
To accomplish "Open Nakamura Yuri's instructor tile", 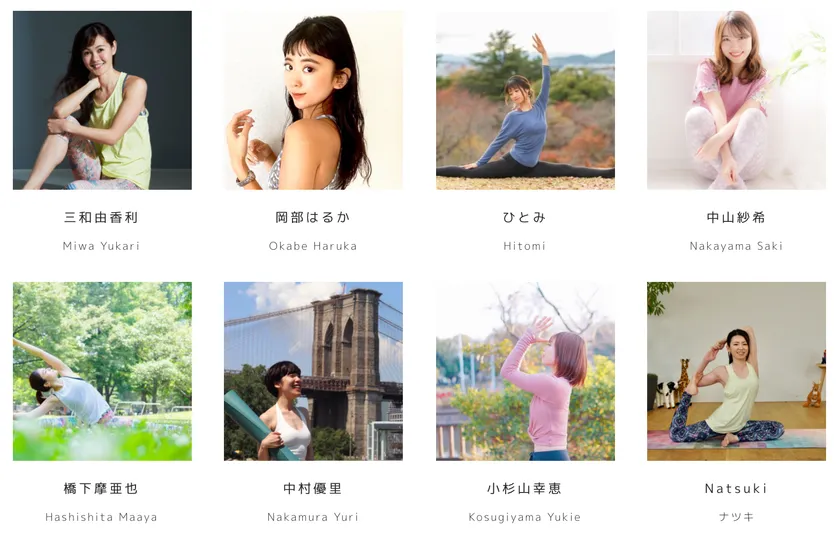I will click(313, 371).
